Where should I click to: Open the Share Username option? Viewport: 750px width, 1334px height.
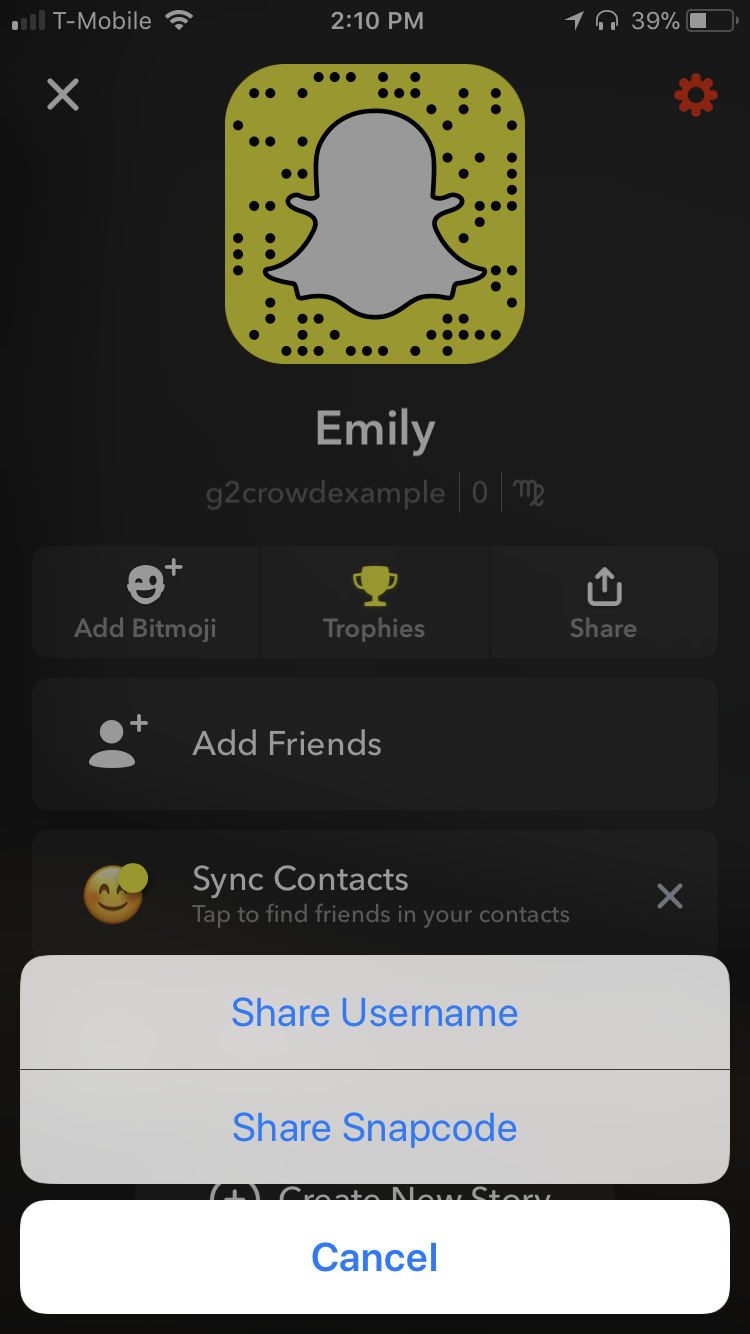[374, 1012]
